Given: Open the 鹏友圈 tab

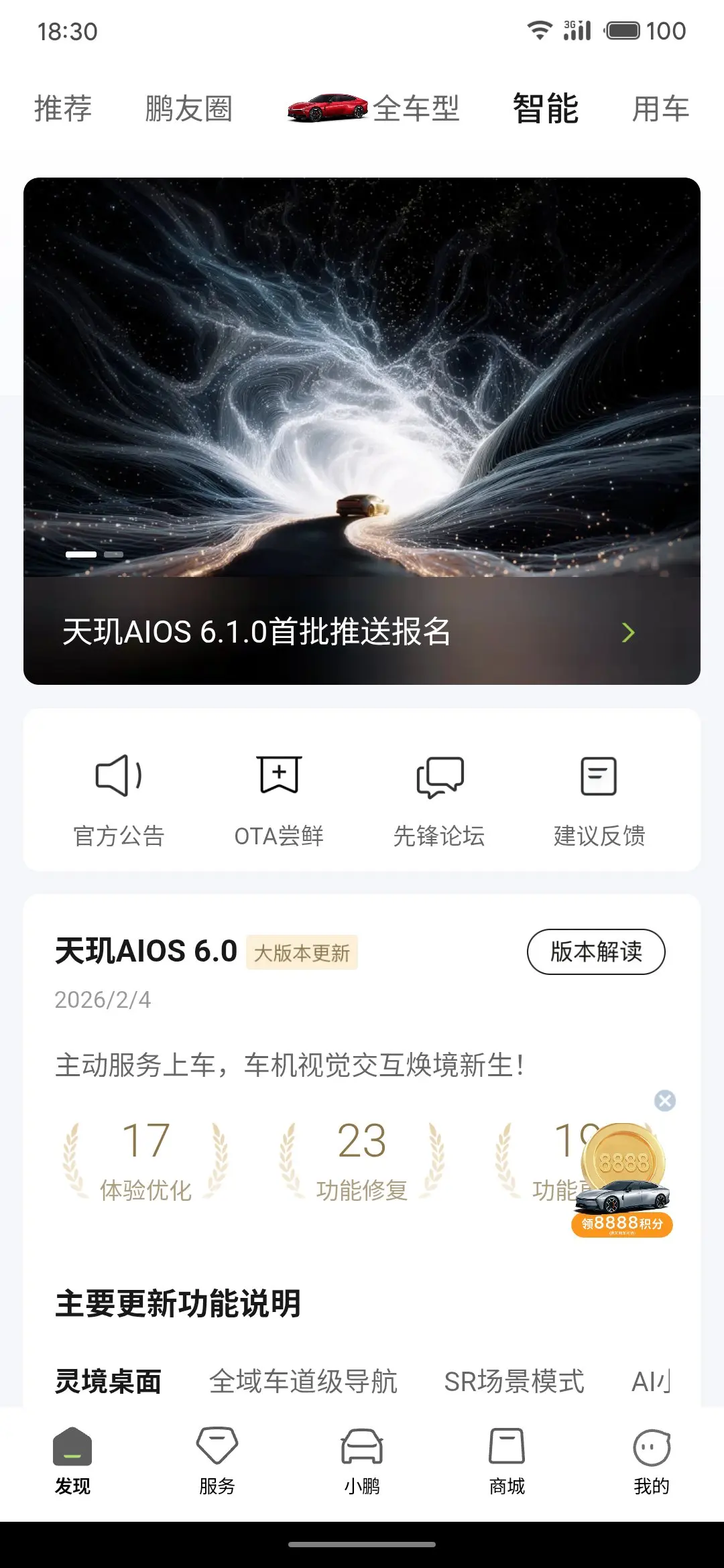Looking at the screenshot, I should 188,109.
